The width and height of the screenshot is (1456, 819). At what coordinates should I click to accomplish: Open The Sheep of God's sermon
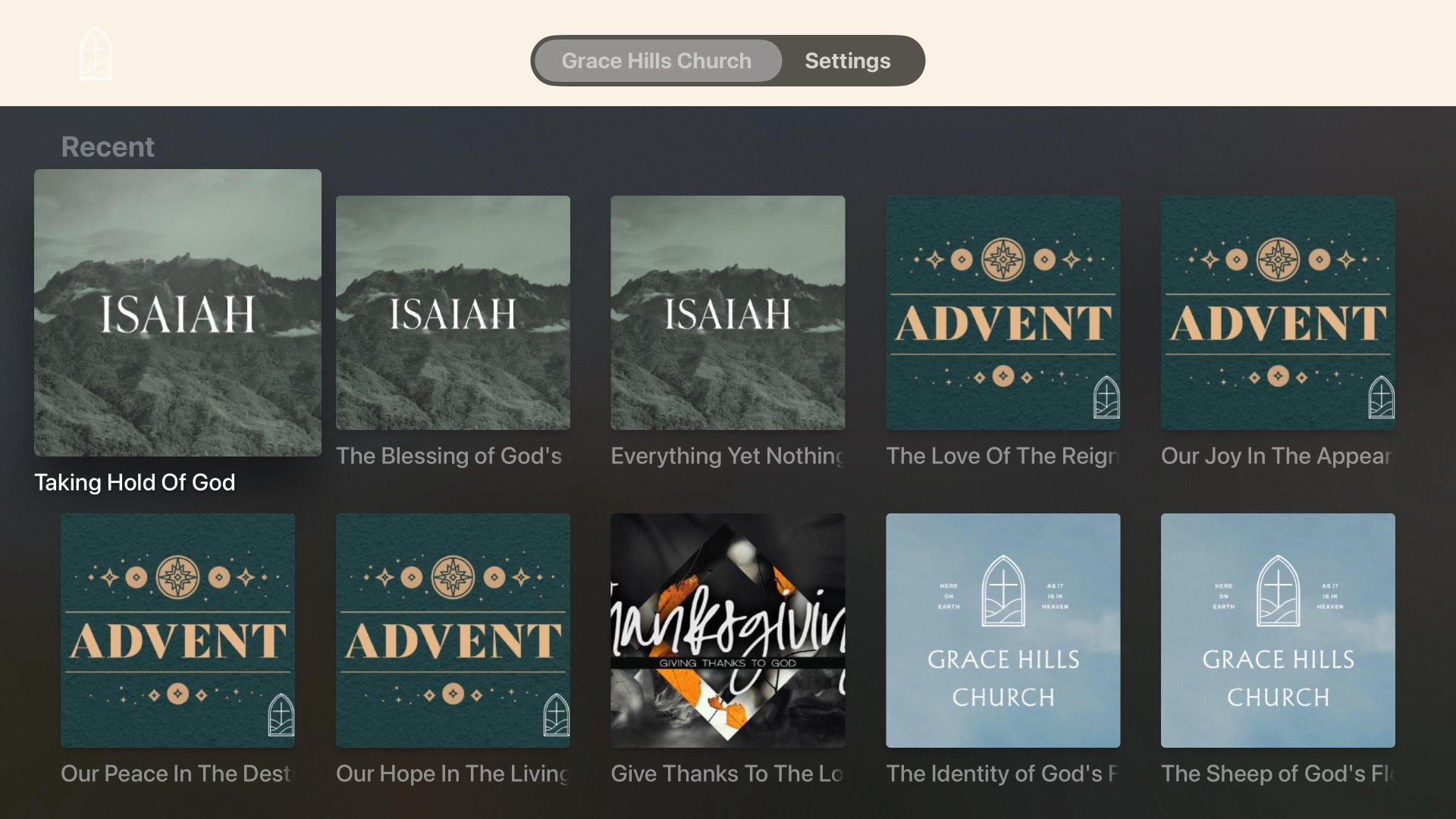(x=1278, y=630)
